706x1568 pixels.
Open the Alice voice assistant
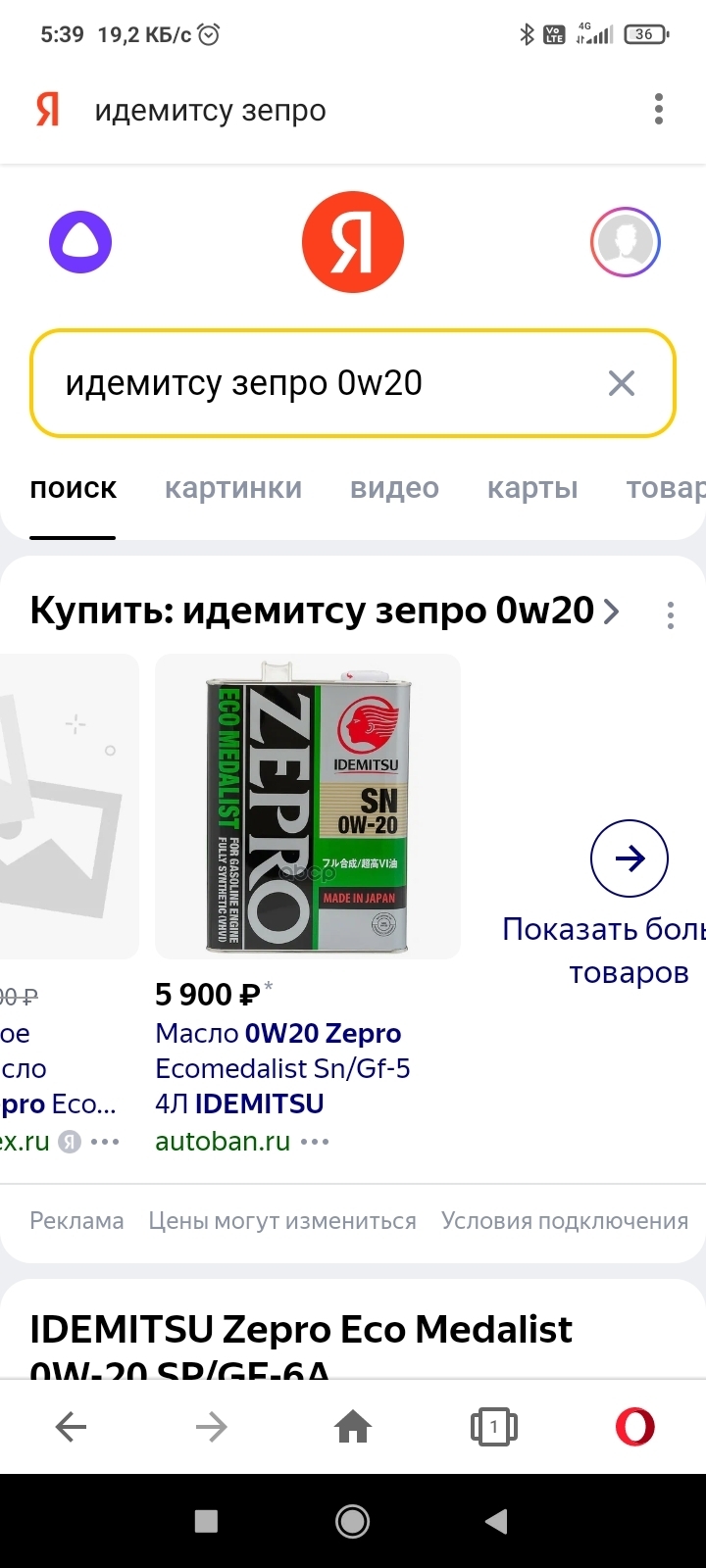pos(80,242)
